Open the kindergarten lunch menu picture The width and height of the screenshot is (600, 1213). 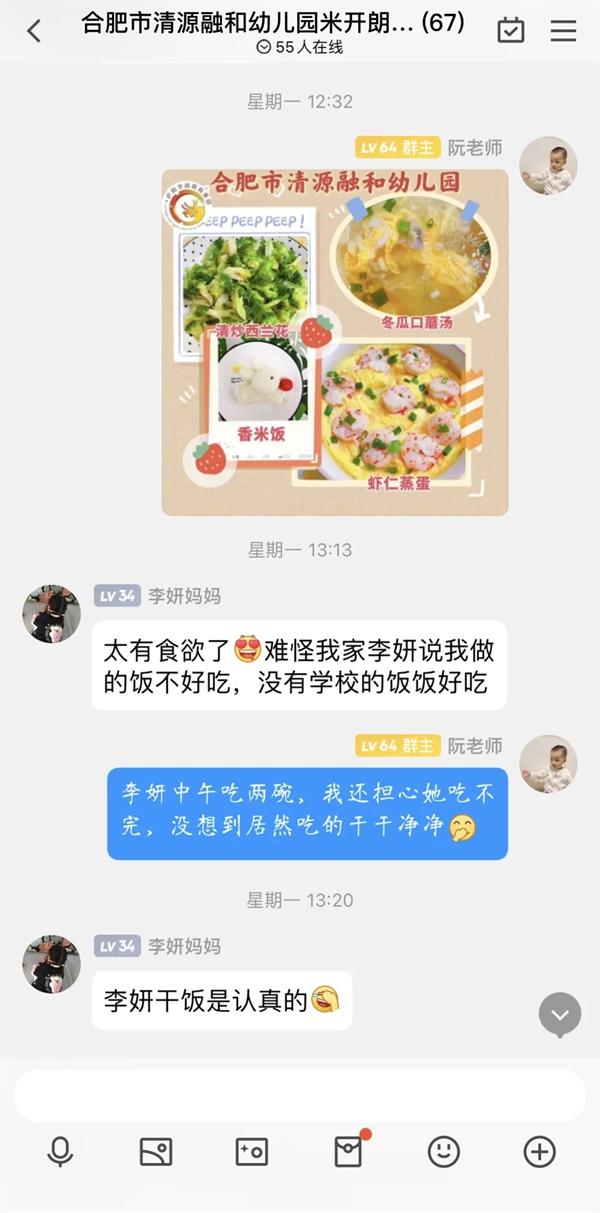335,342
